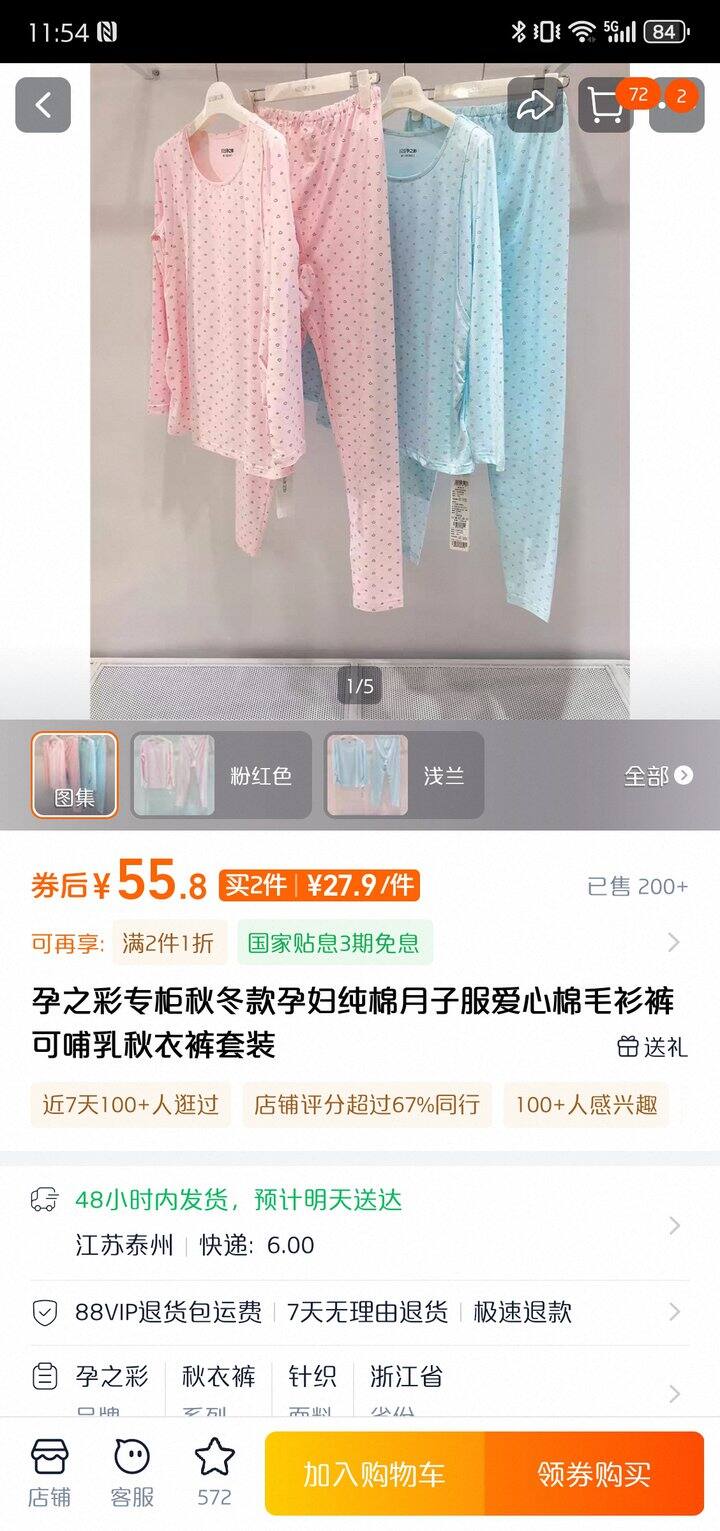Contact 客服 customer service
The image size is (720, 1531).
click(132, 1473)
